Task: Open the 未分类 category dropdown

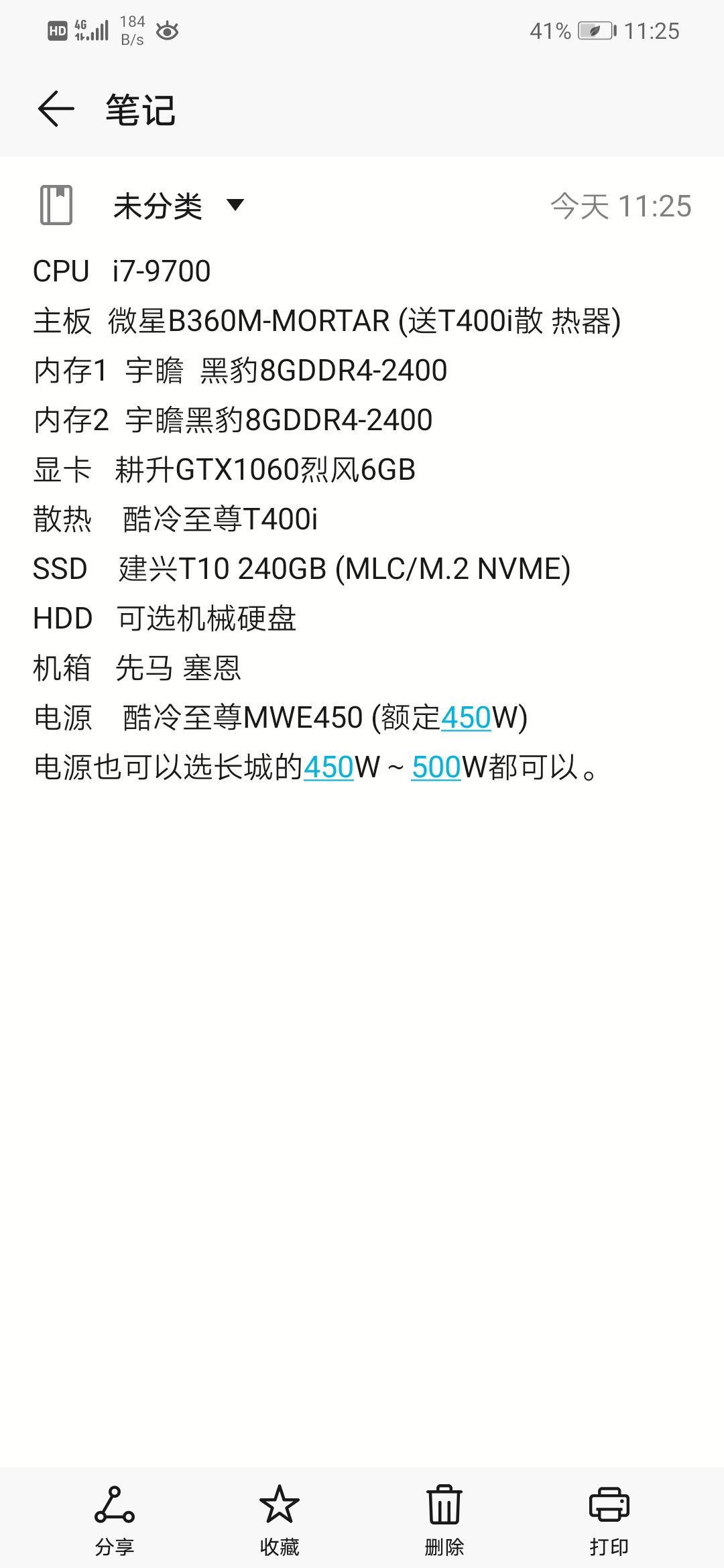Action: [178, 206]
